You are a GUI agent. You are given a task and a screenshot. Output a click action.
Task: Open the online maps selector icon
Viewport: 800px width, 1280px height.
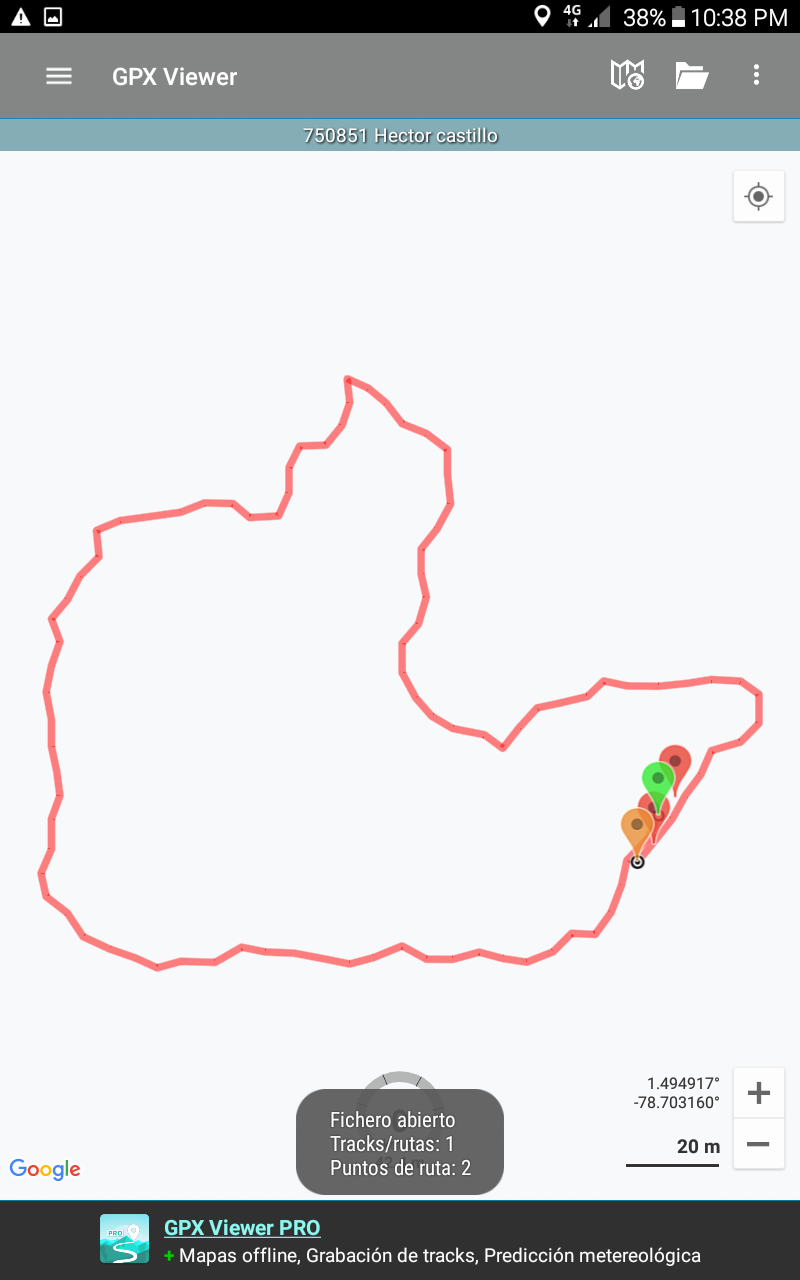[627, 75]
